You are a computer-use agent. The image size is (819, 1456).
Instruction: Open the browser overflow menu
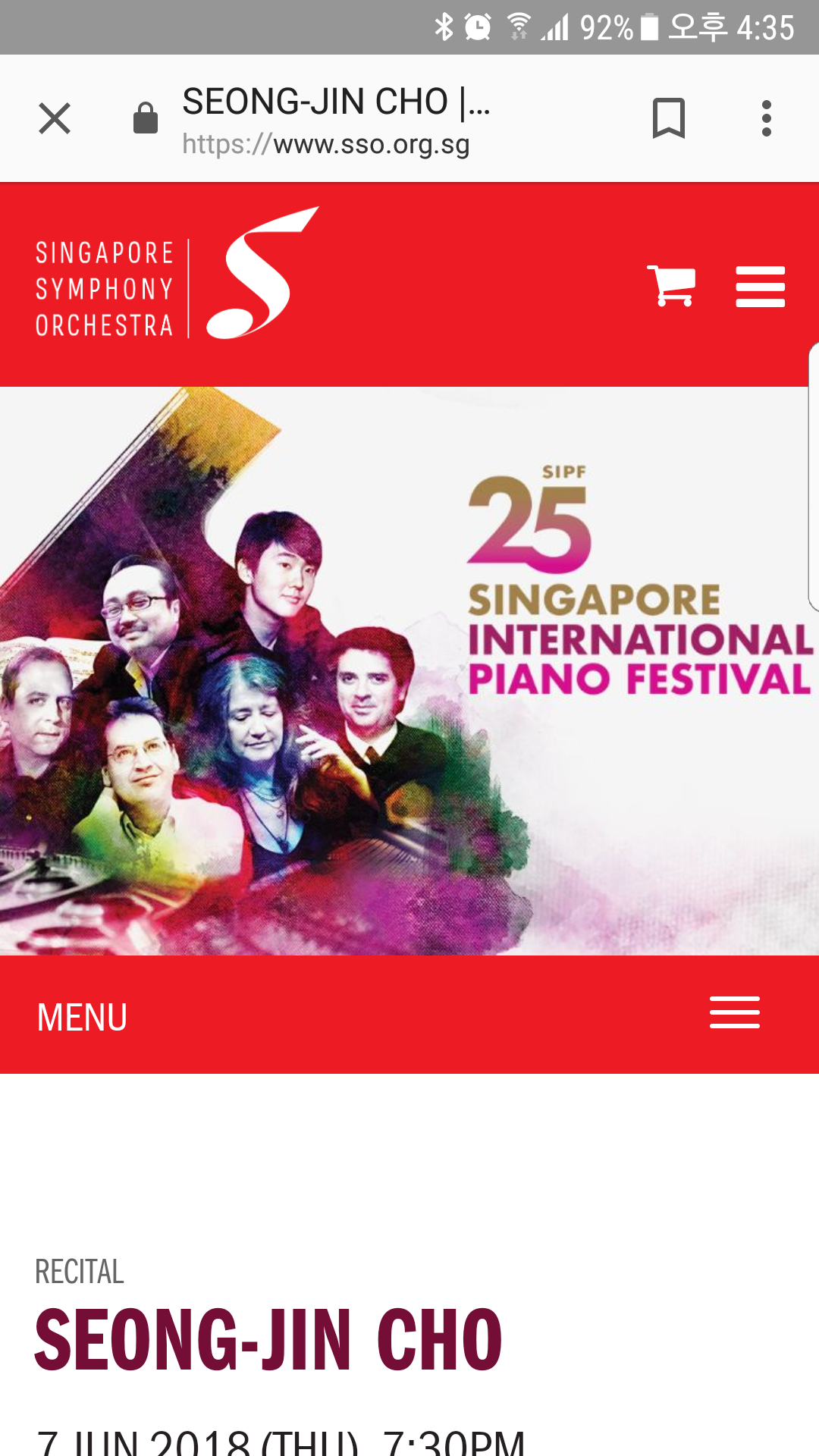click(766, 118)
